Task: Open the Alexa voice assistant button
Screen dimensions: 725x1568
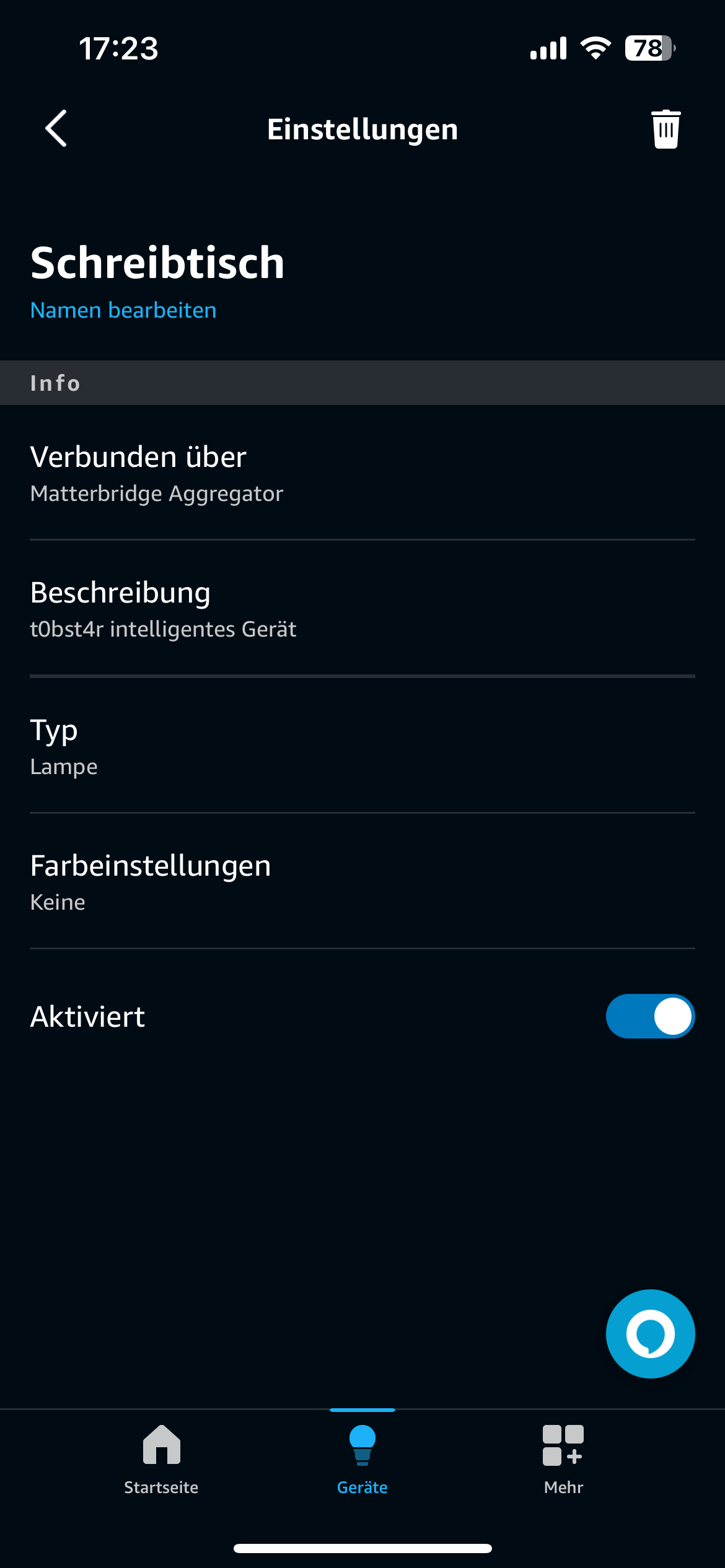Action: pos(649,1333)
